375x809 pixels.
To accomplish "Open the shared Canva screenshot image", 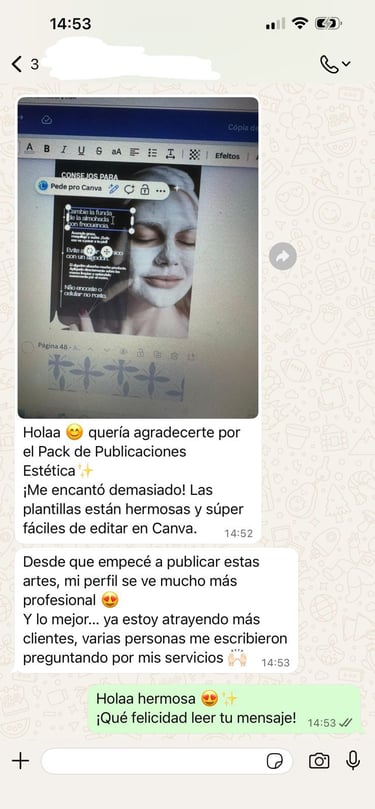I will pos(138,257).
